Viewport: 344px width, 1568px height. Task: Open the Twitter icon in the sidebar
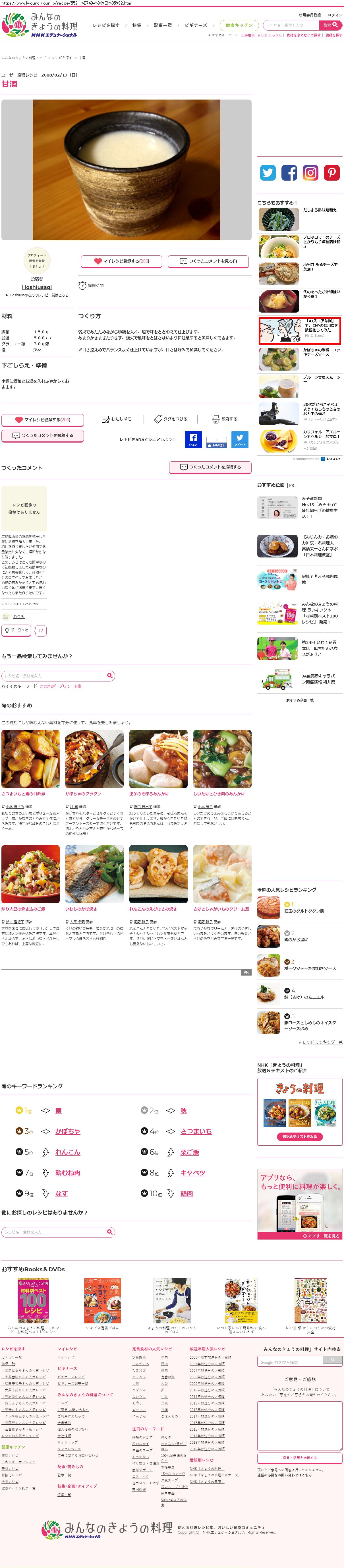coord(268,173)
